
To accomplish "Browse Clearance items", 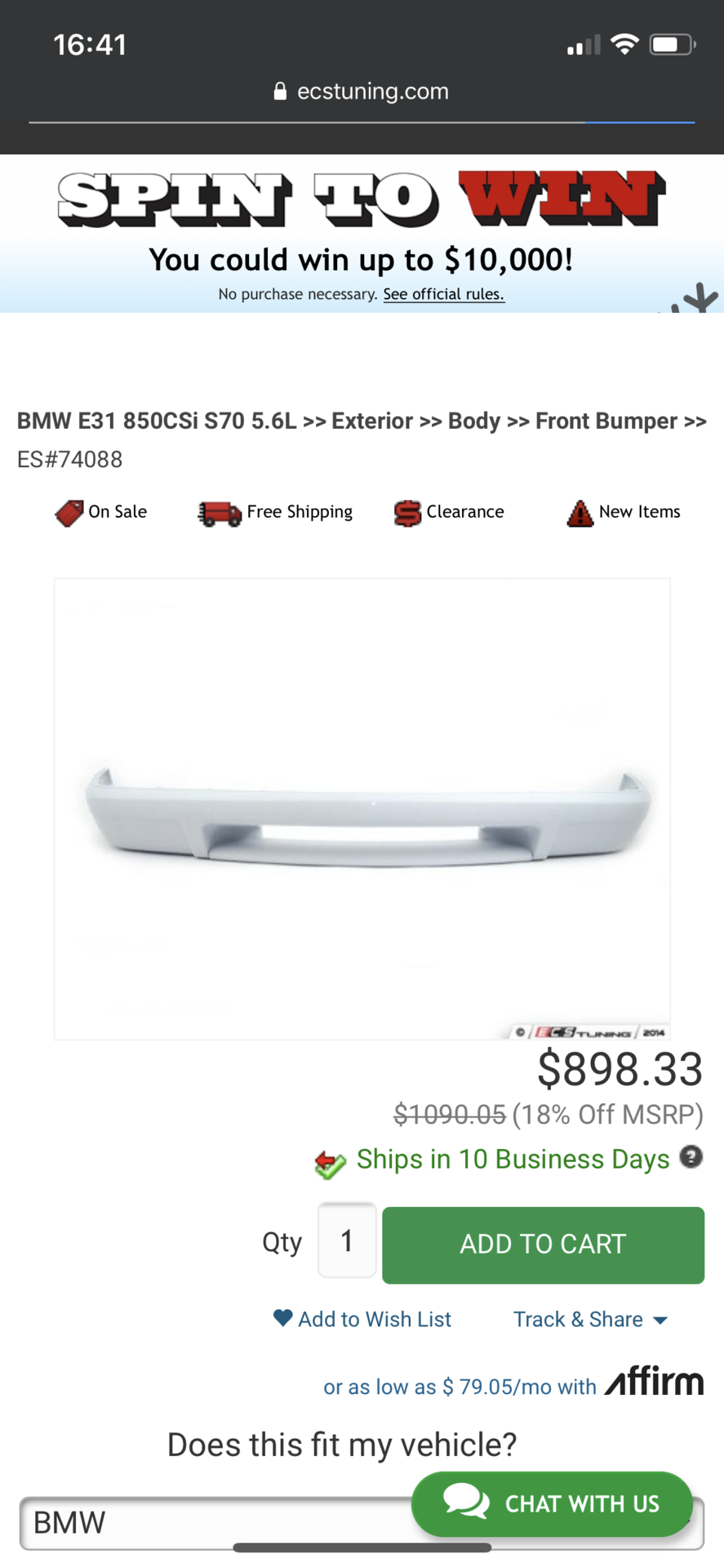I will pyautogui.click(x=449, y=513).
